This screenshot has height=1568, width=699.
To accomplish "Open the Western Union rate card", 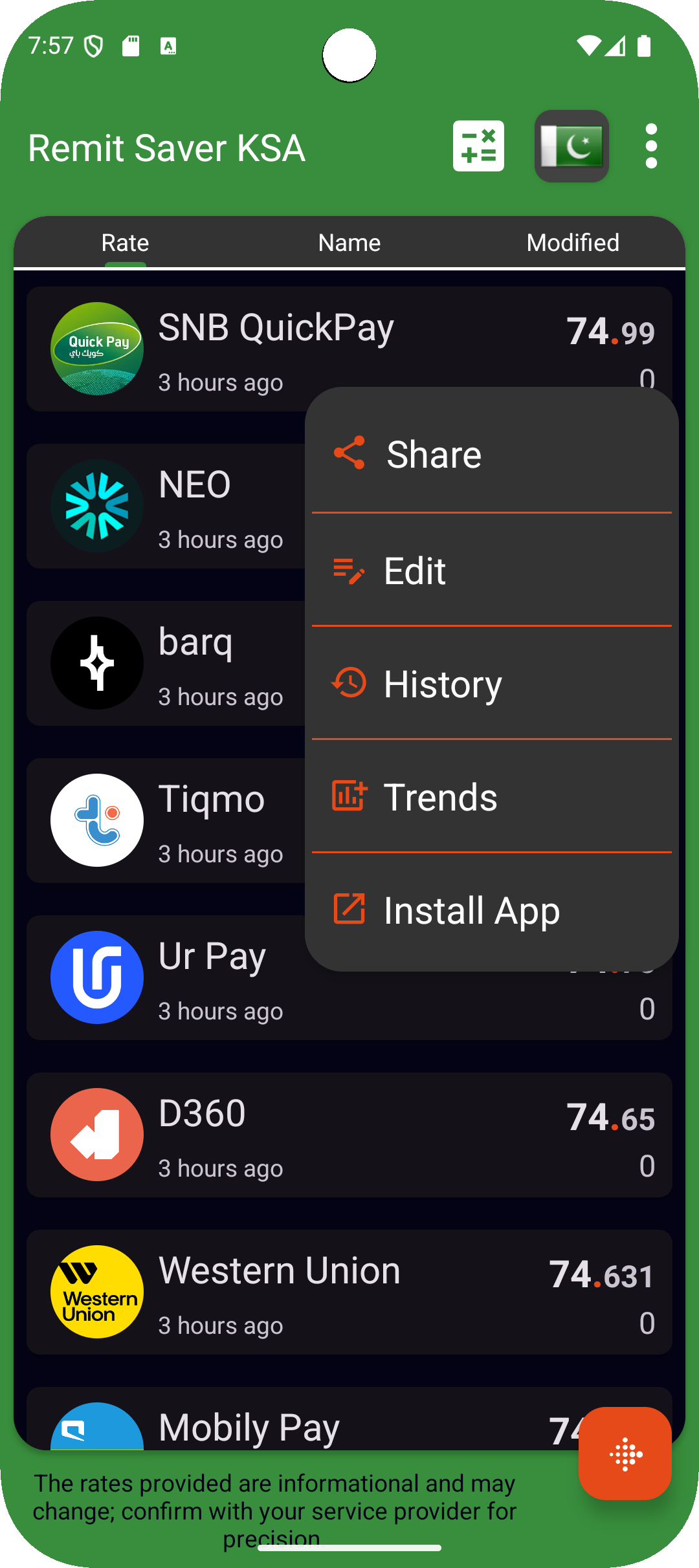I will (x=349, y=1292).
